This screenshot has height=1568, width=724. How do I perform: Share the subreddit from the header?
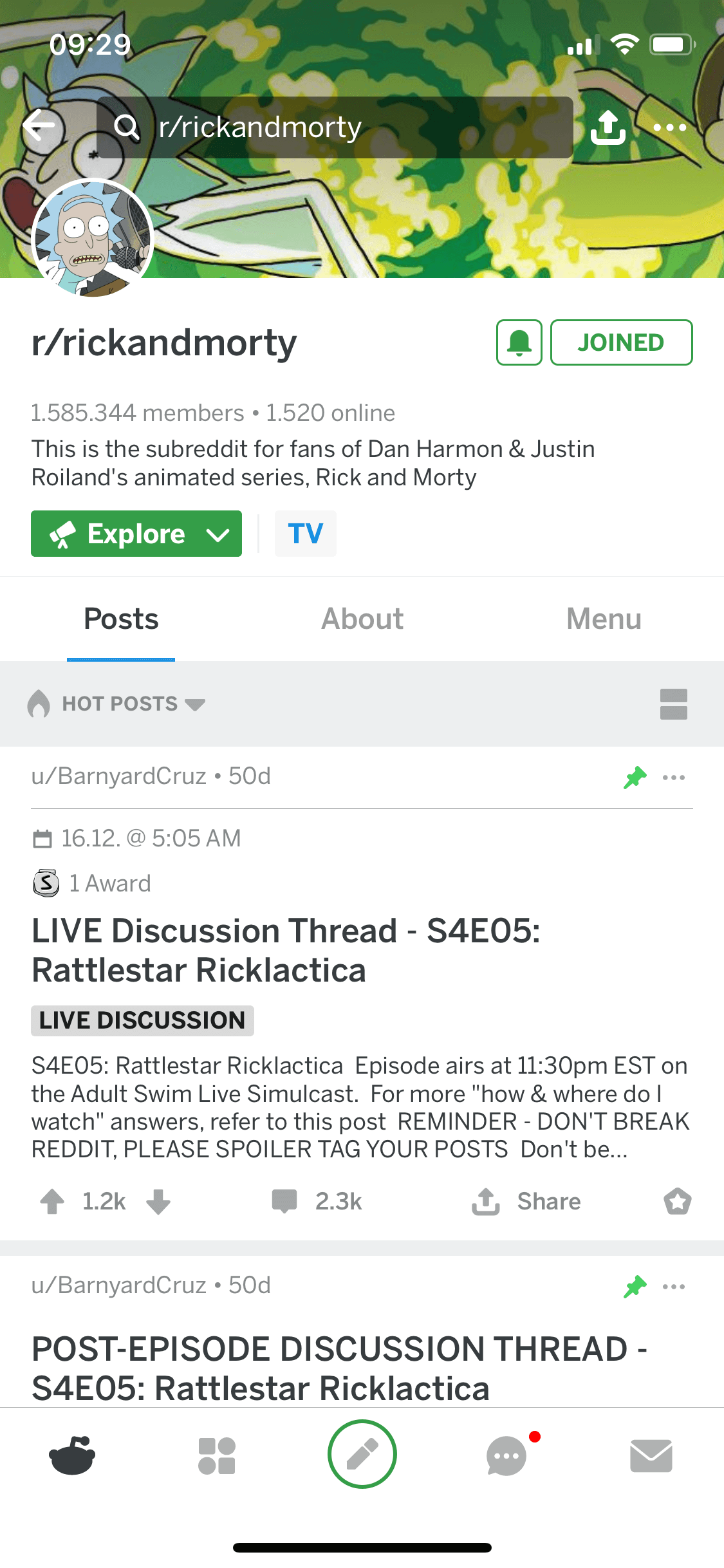(608, 127)
